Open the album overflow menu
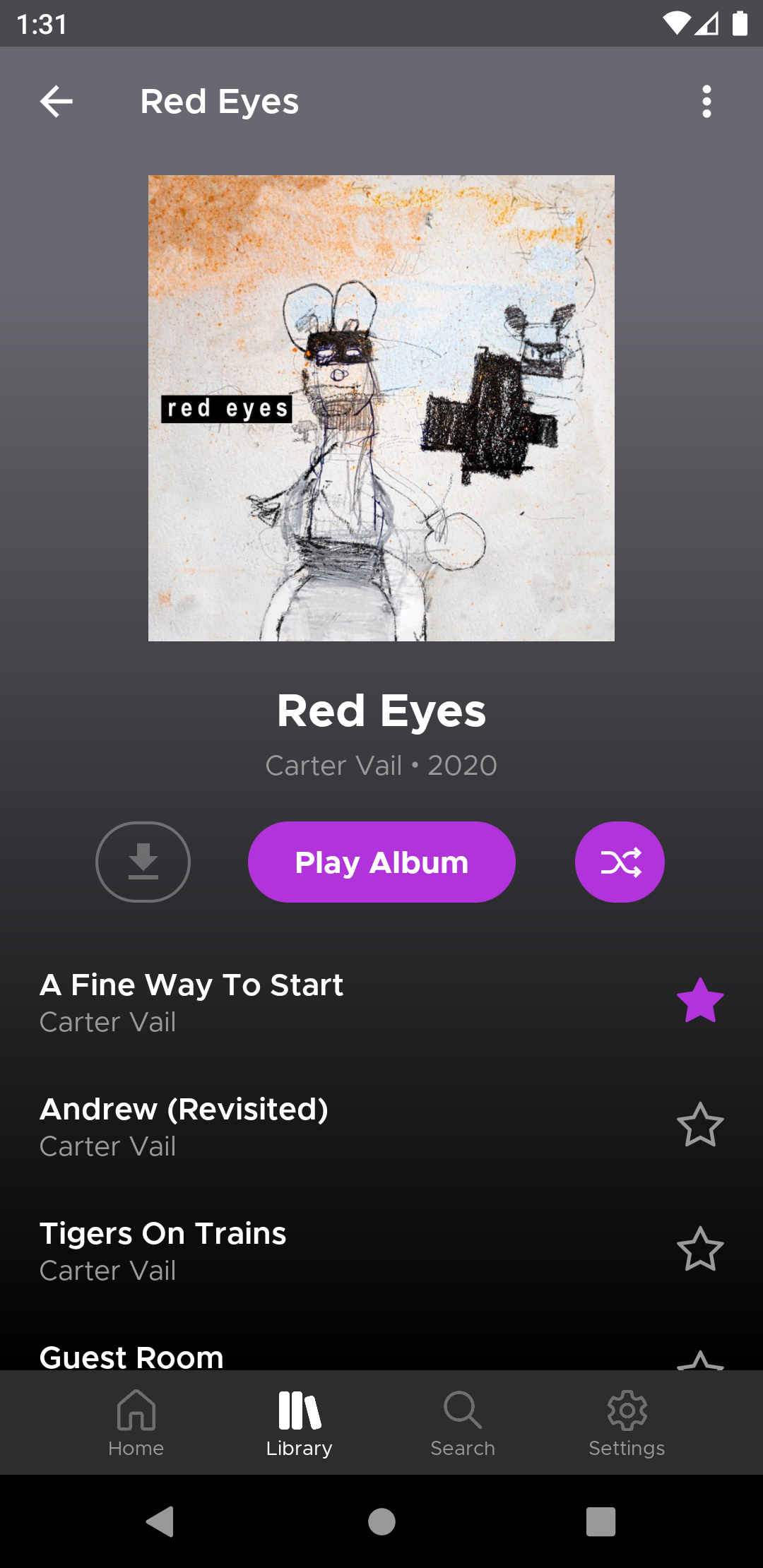The image size is (763, 1568). tap(706, 101)
